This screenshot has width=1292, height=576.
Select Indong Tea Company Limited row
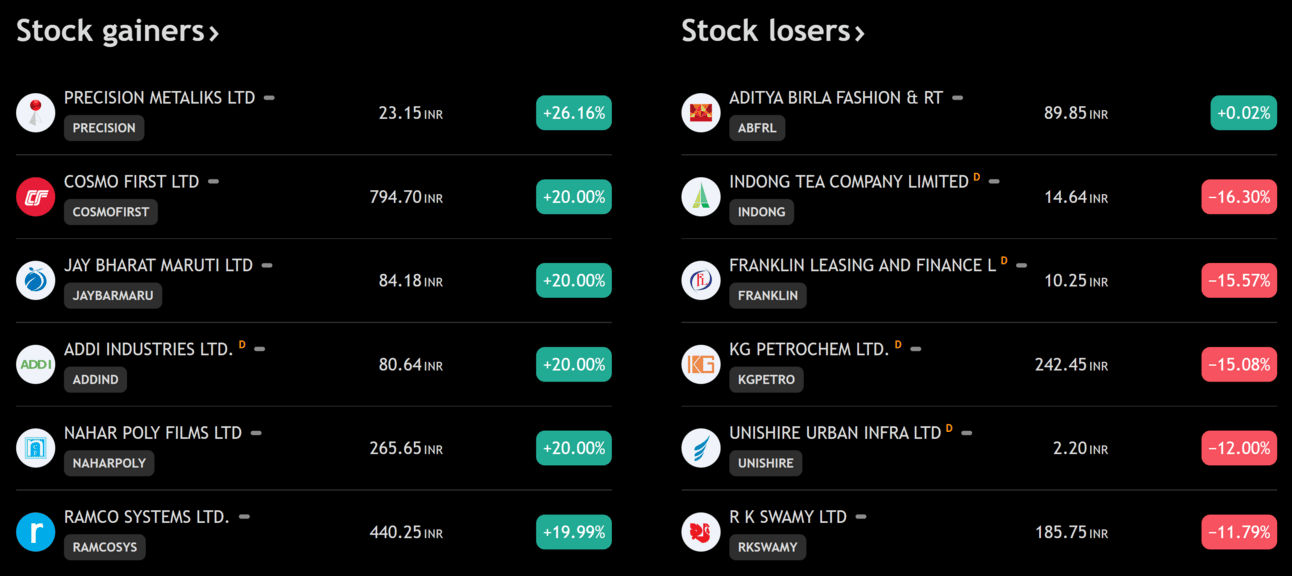coord(848,182)
